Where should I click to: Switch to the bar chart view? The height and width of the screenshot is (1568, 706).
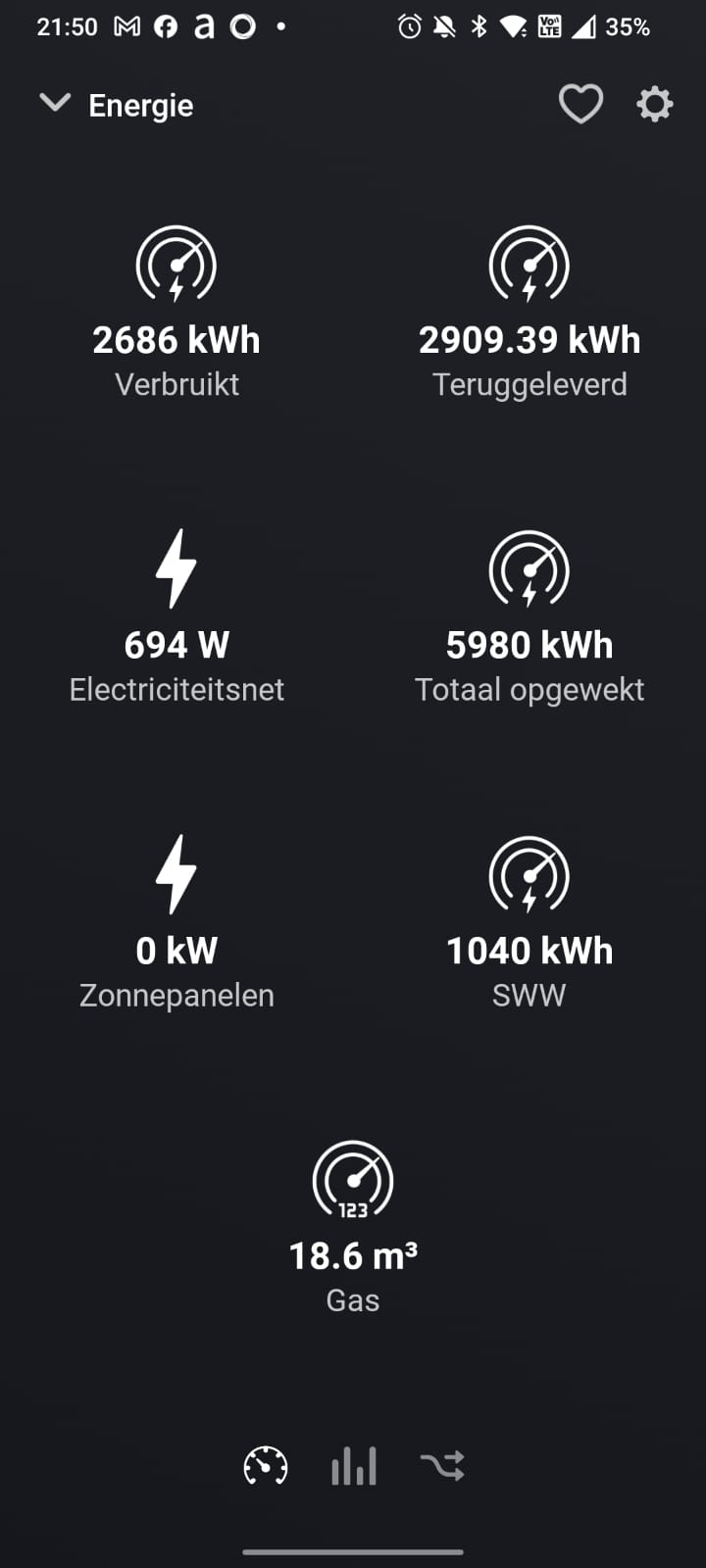point(353,1466)
